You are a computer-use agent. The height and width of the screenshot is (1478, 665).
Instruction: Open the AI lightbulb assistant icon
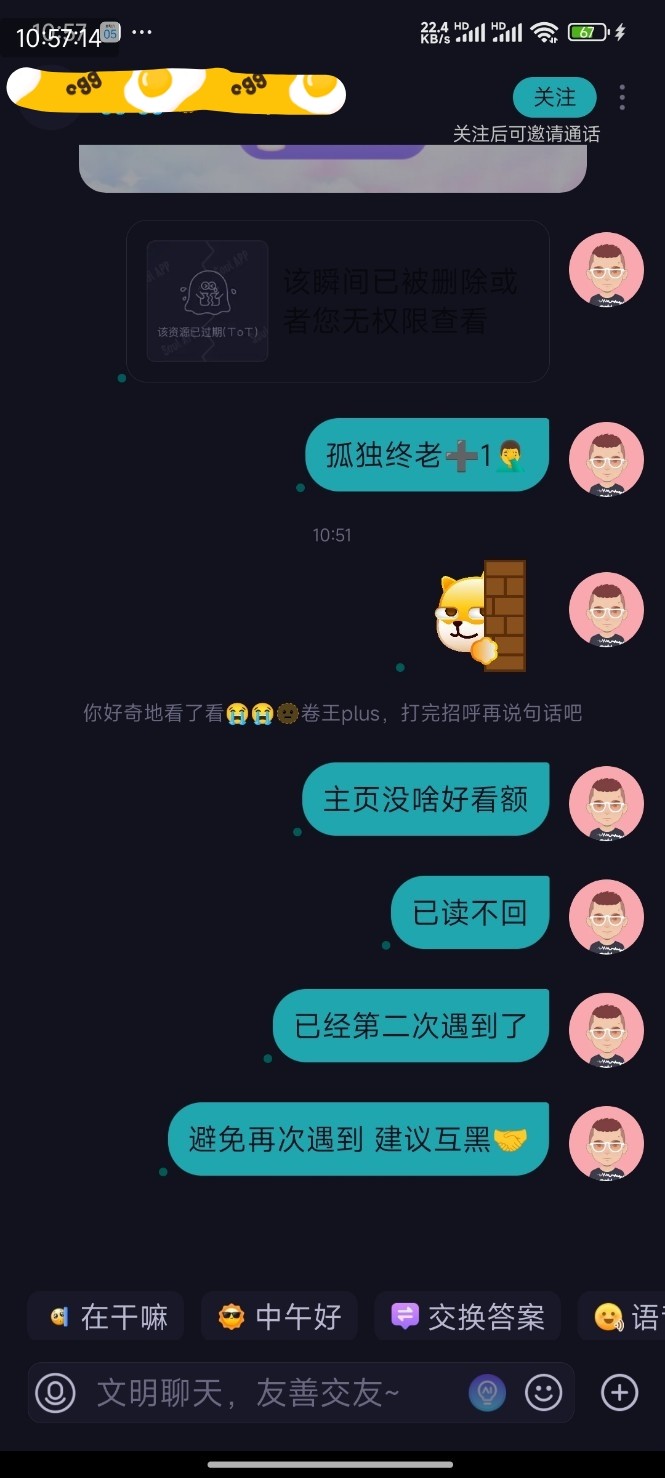pyautogui.click(x=487, y=1392)
